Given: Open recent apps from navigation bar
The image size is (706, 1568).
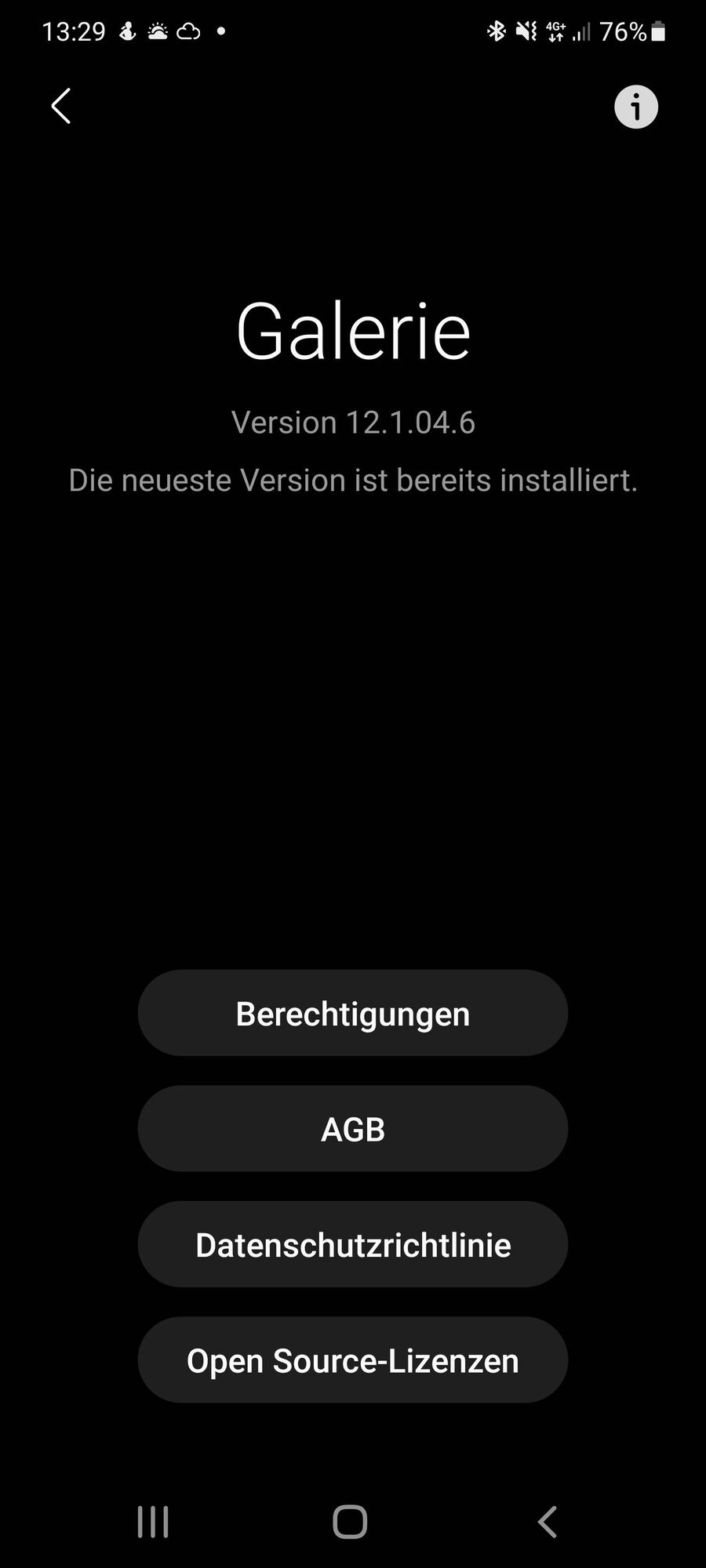Looking at the screenshot, I should pos(153,1522).
